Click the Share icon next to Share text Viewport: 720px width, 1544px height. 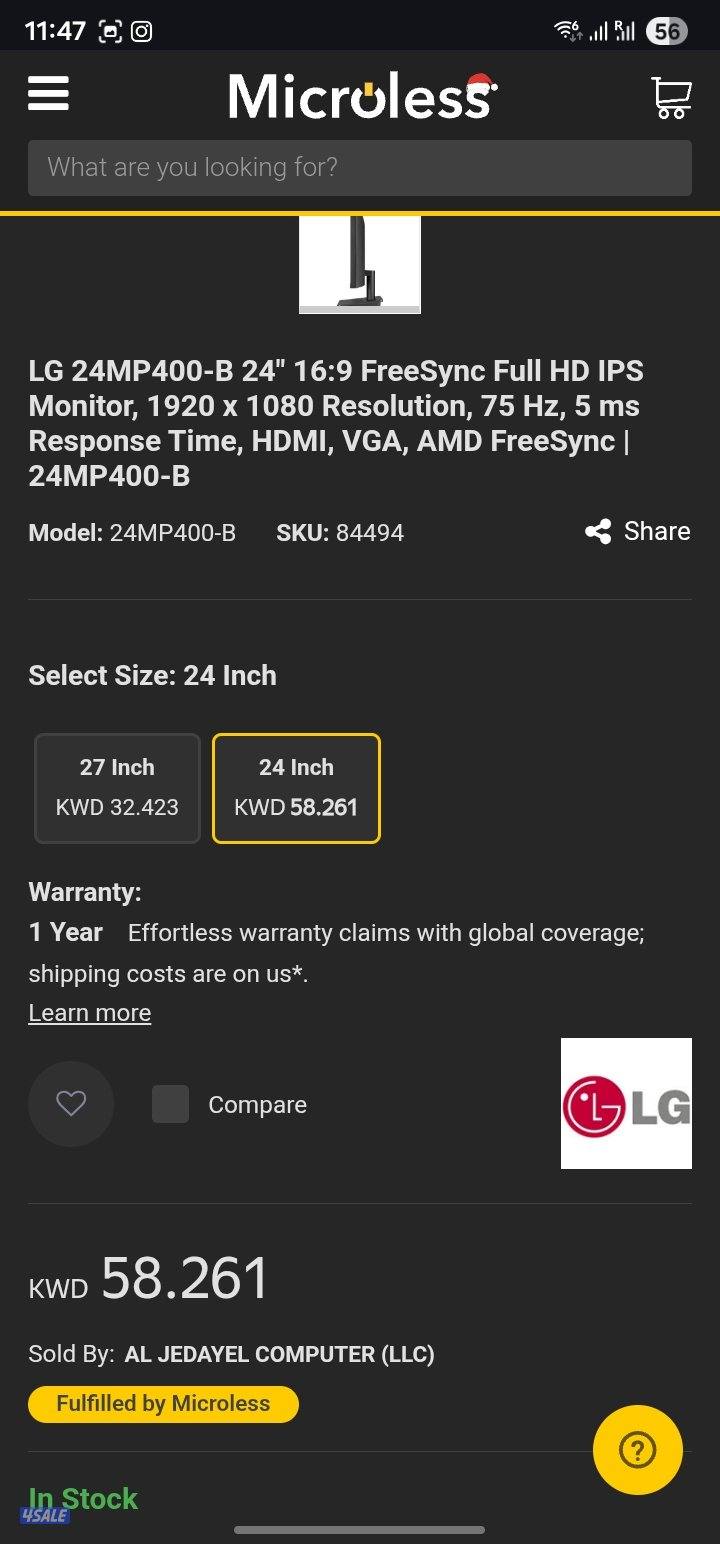point(598,532)
